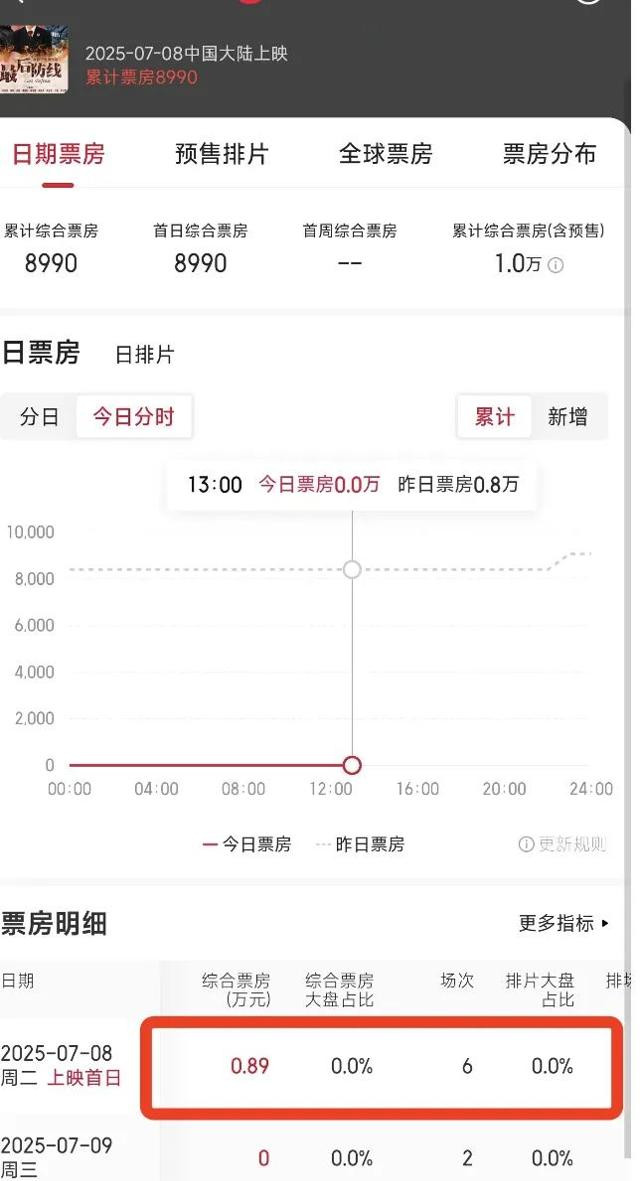Screen dimensions: 640x1181
Task: Select the 票房分布 tab
Action: (x=550, y=154)
